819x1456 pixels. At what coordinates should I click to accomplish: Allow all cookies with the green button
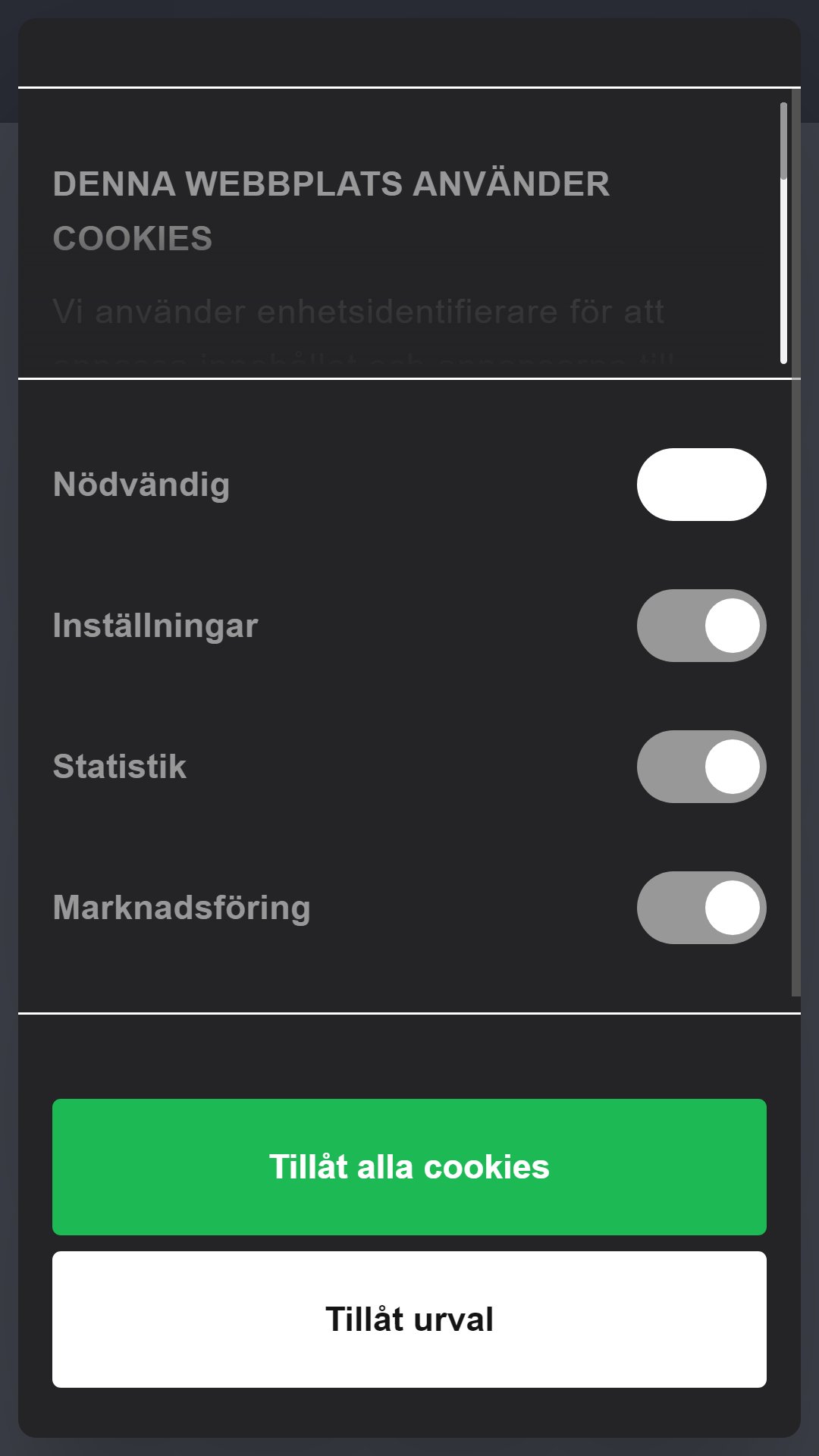tap(409, 1166)
